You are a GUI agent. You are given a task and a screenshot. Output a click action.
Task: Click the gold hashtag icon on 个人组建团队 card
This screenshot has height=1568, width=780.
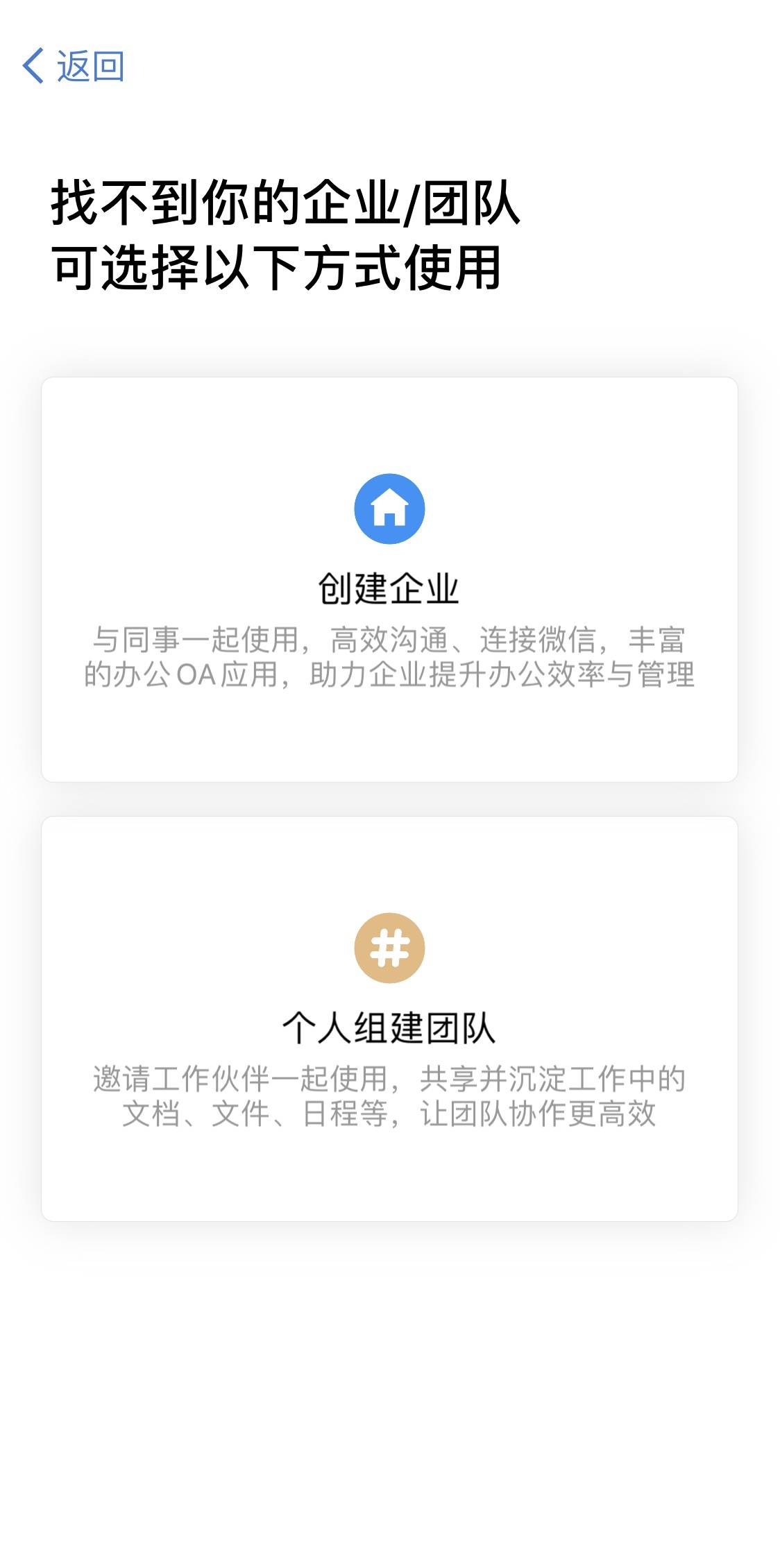click(390, 947)
